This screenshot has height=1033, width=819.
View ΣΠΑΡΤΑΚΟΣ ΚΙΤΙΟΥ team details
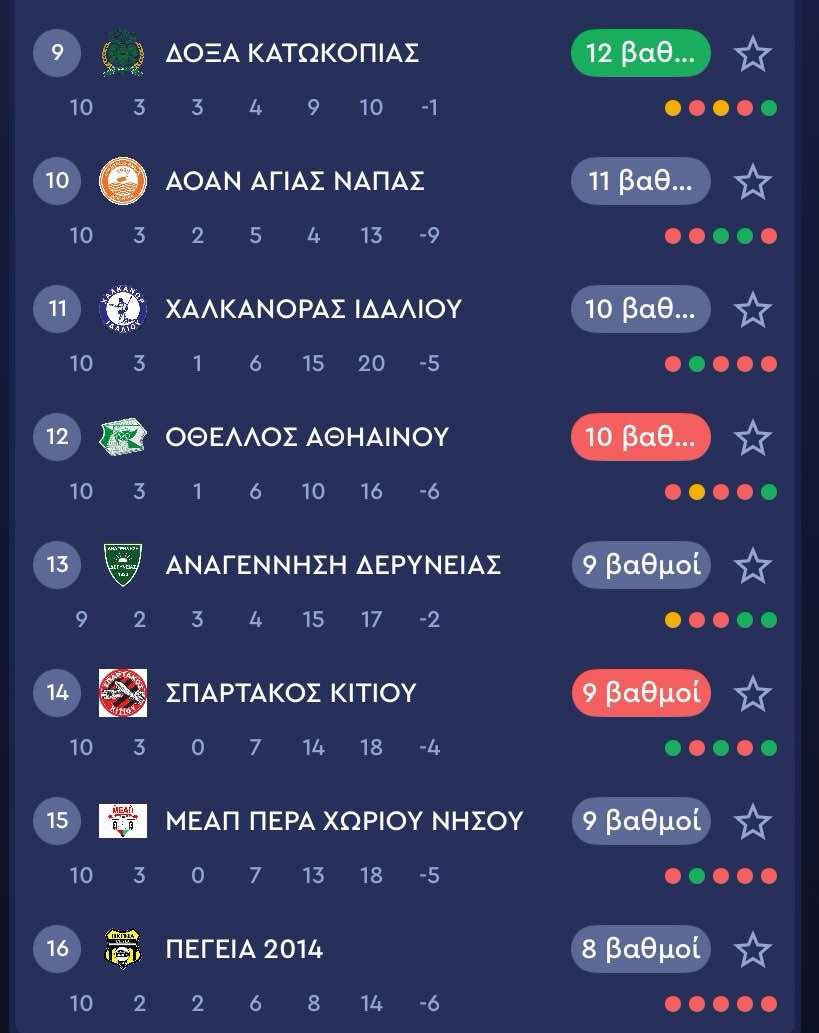pos(290,694)
